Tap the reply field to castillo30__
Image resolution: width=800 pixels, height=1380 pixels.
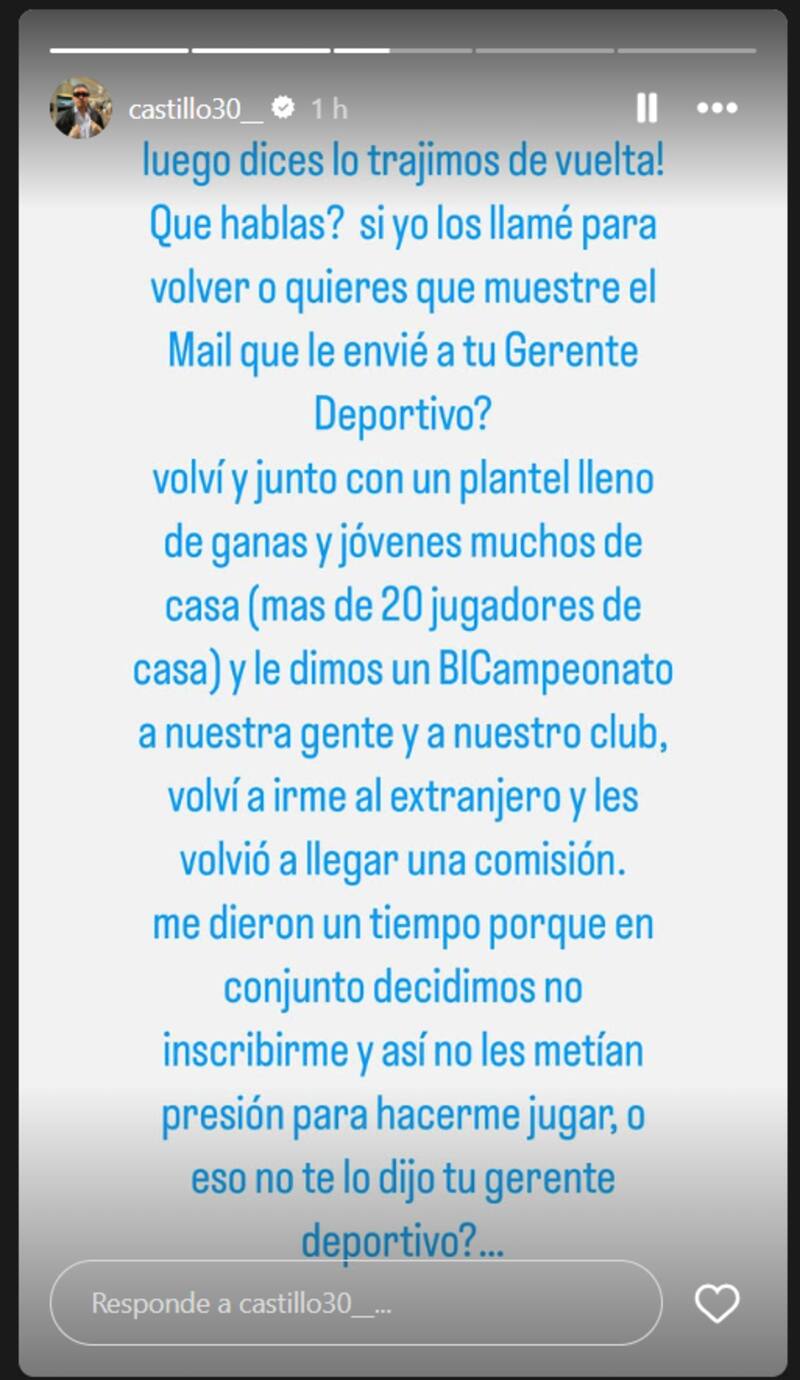click(x=355, y=1303)
